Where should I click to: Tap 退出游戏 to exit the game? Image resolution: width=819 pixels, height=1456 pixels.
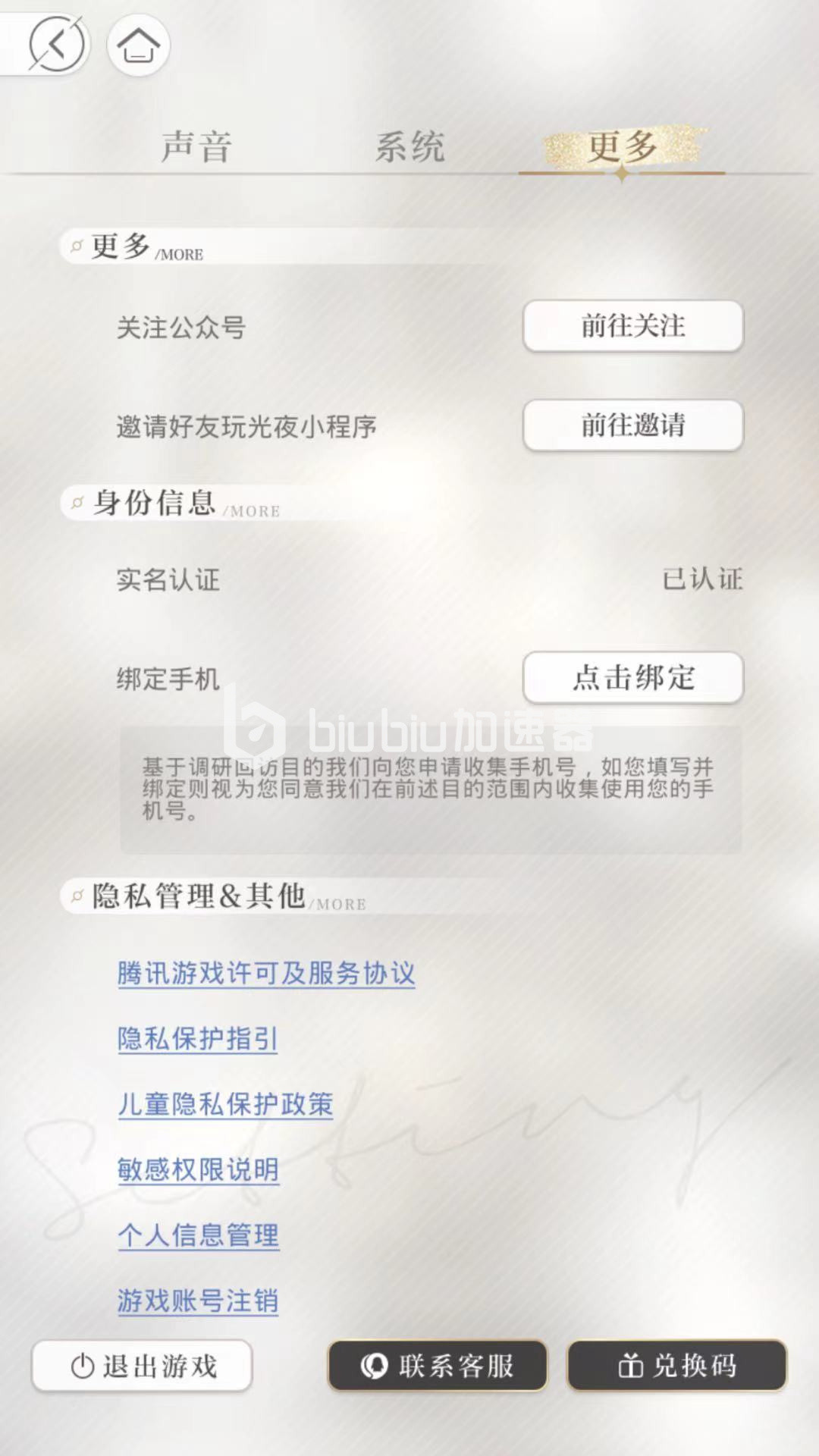pyautogui.click(x=142, y=1366)
